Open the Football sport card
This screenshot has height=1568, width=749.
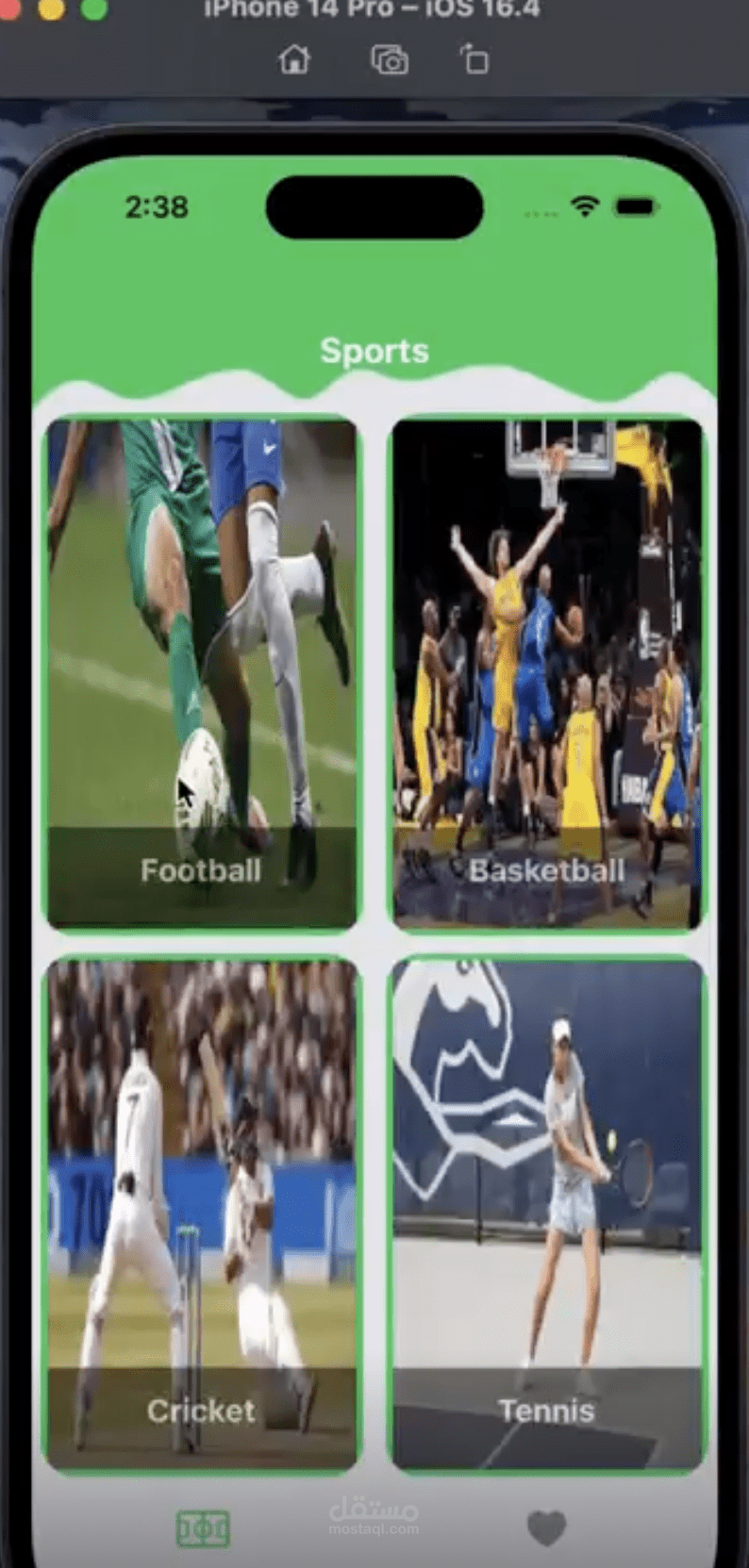tap(202, 673)
